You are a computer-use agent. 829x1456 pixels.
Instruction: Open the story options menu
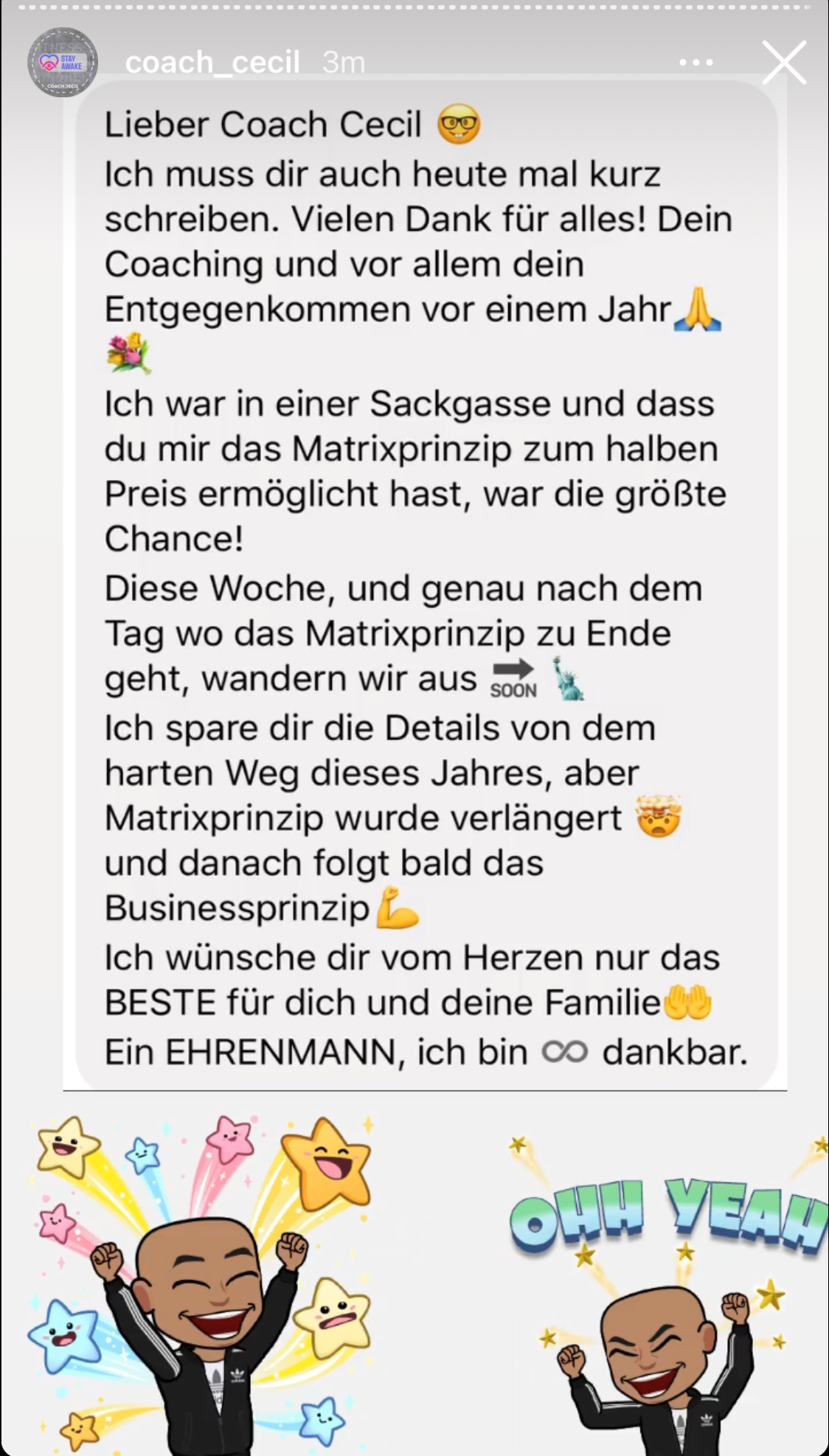(696, 63)
